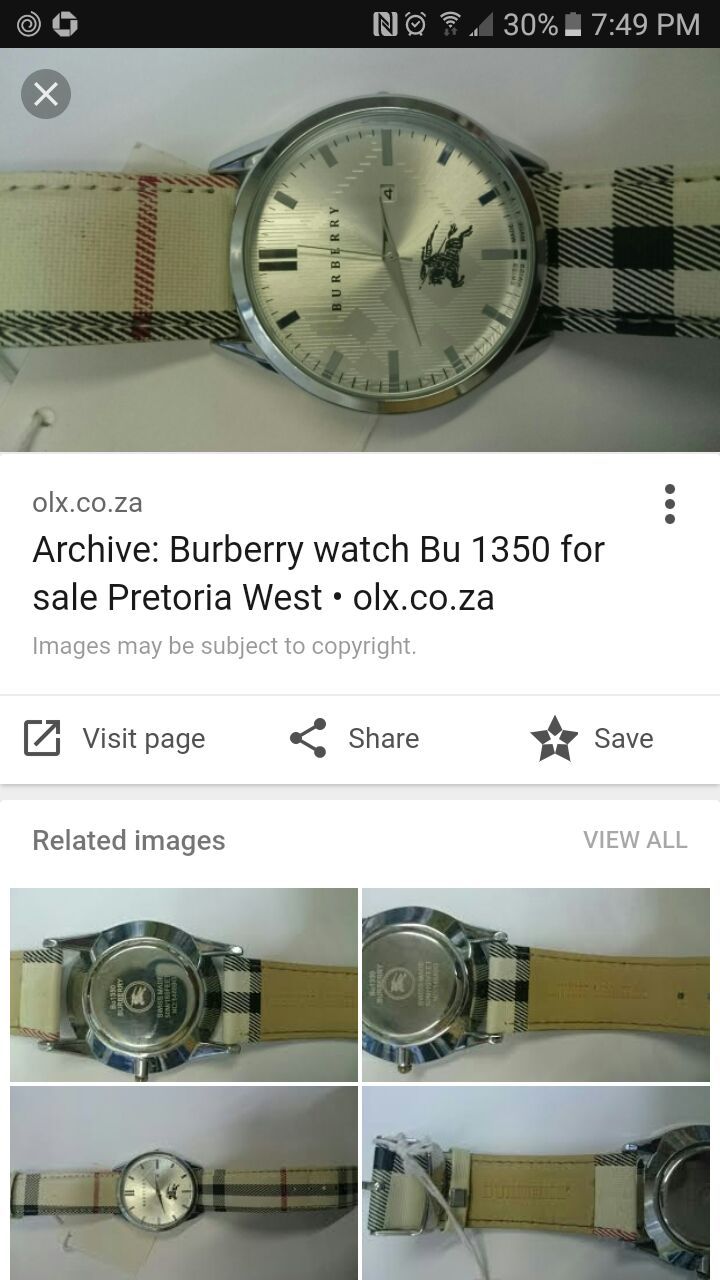Tap Visit page button

115,739
